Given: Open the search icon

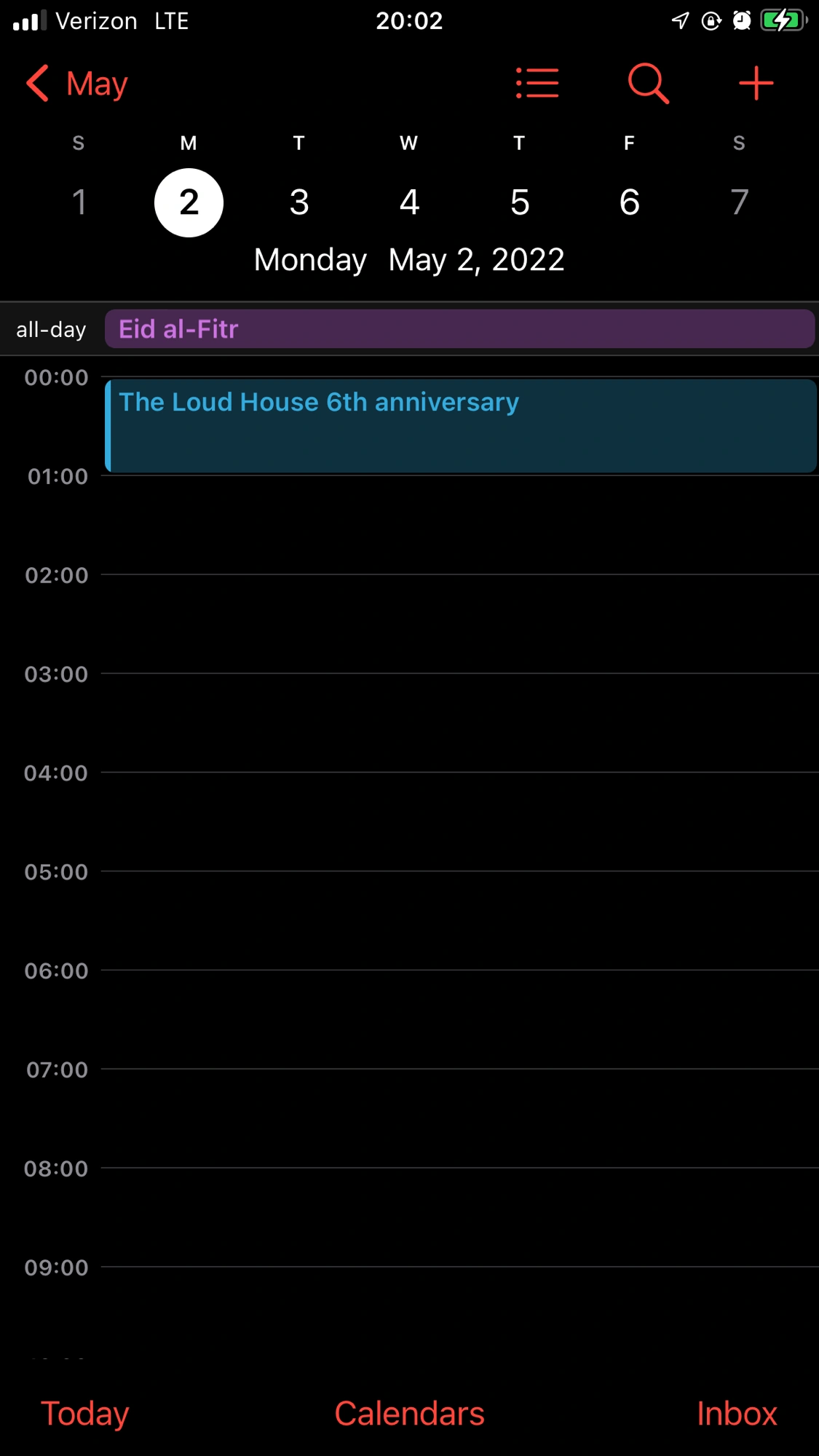Looking at the screenshot, I should pyautogui.click(x=647, y=82).
